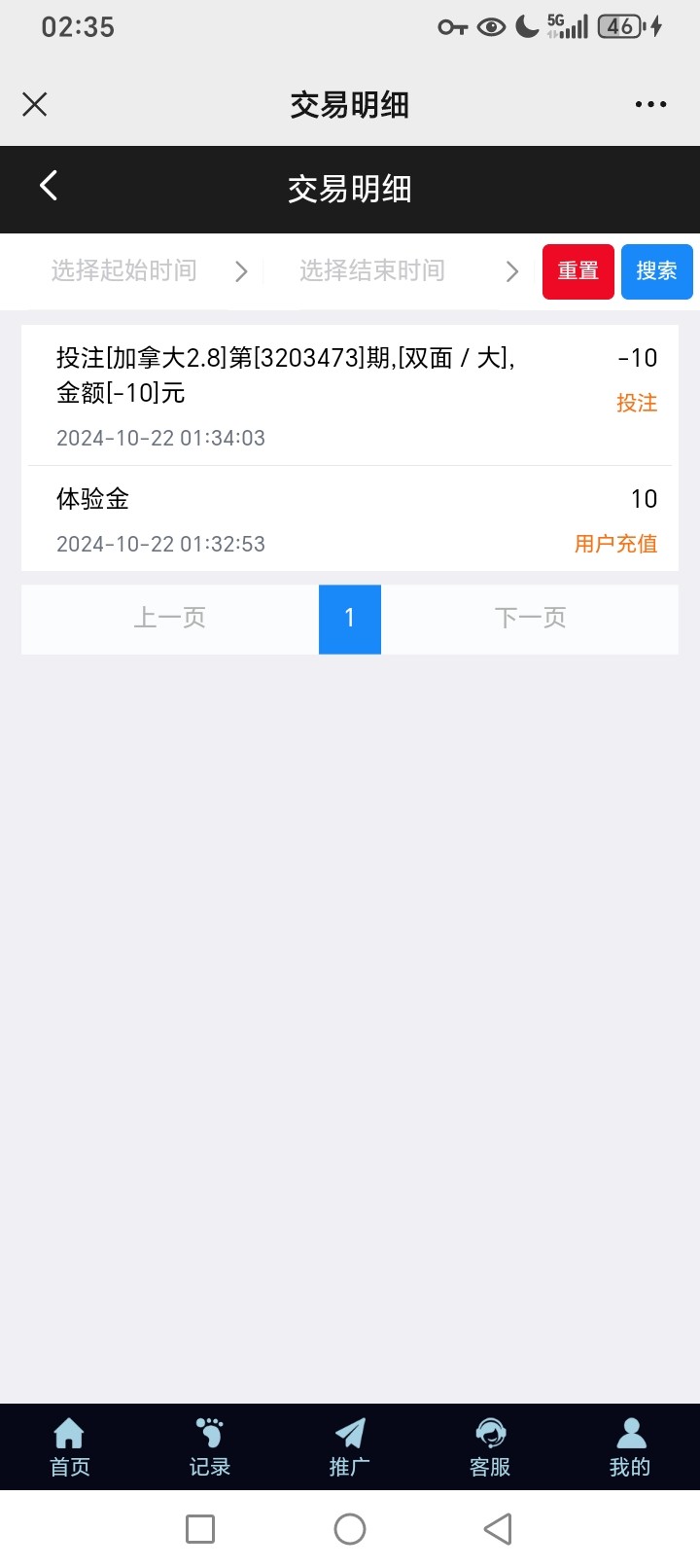The image size is (700, 1568).
Task: Tap the blue 搜索 search button
Action: [657, 271]
